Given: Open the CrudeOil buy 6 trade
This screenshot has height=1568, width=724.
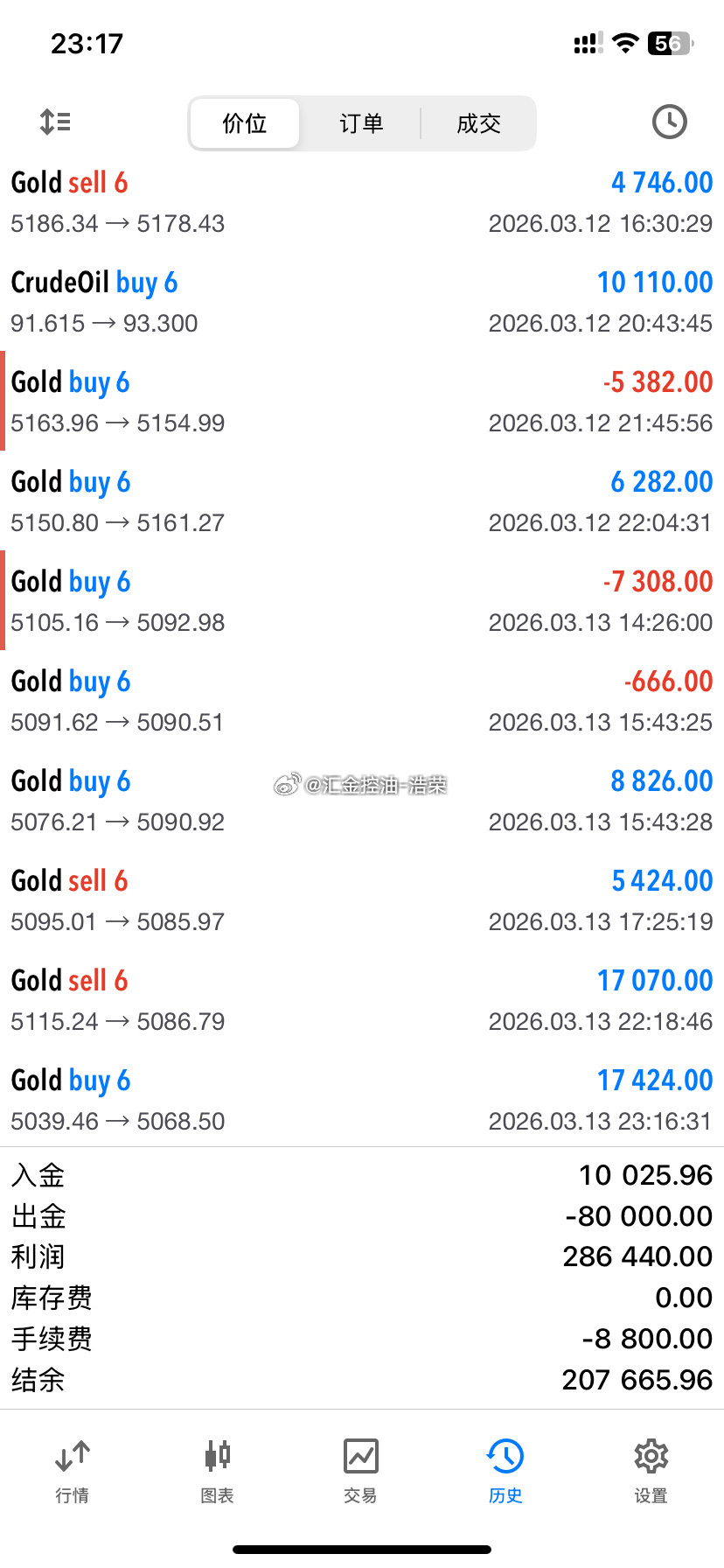Looking at the screenshot, I should [x=362, y=301].
